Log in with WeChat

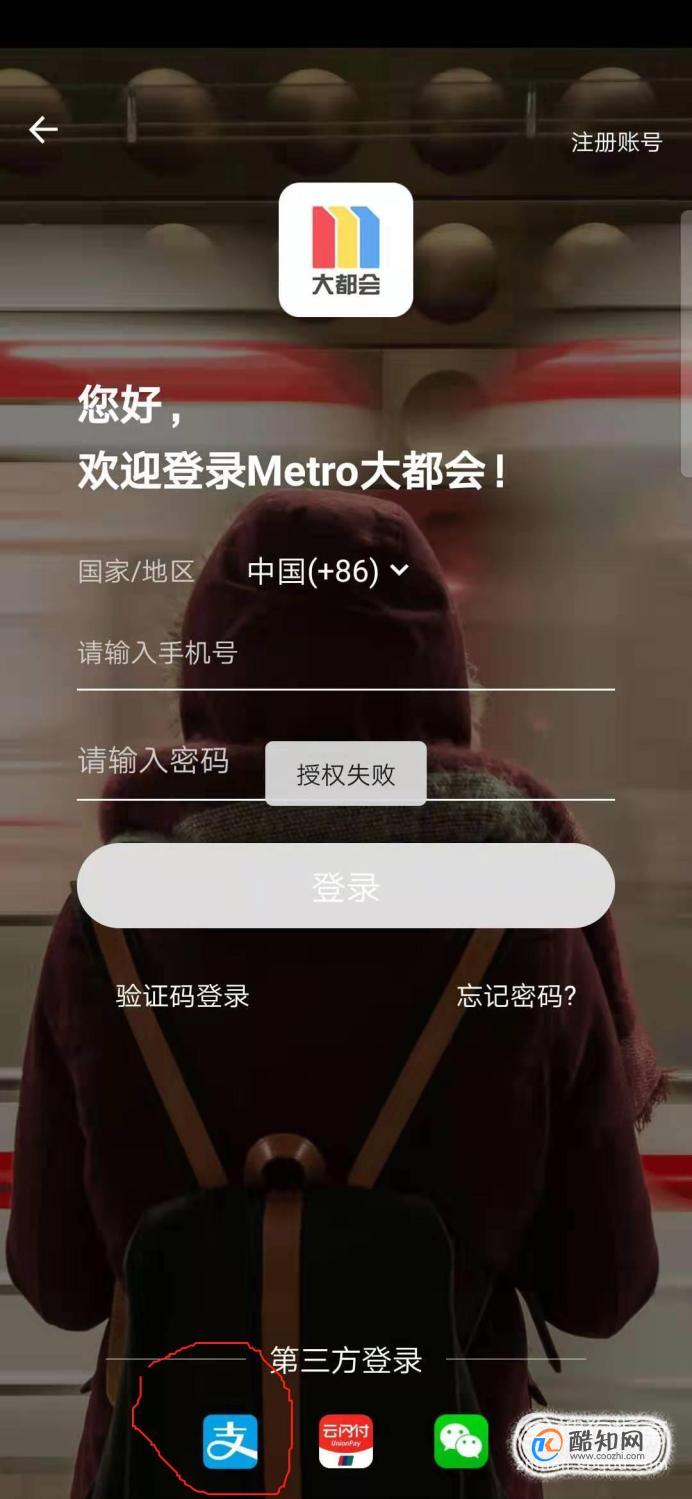coord(460,1441)
